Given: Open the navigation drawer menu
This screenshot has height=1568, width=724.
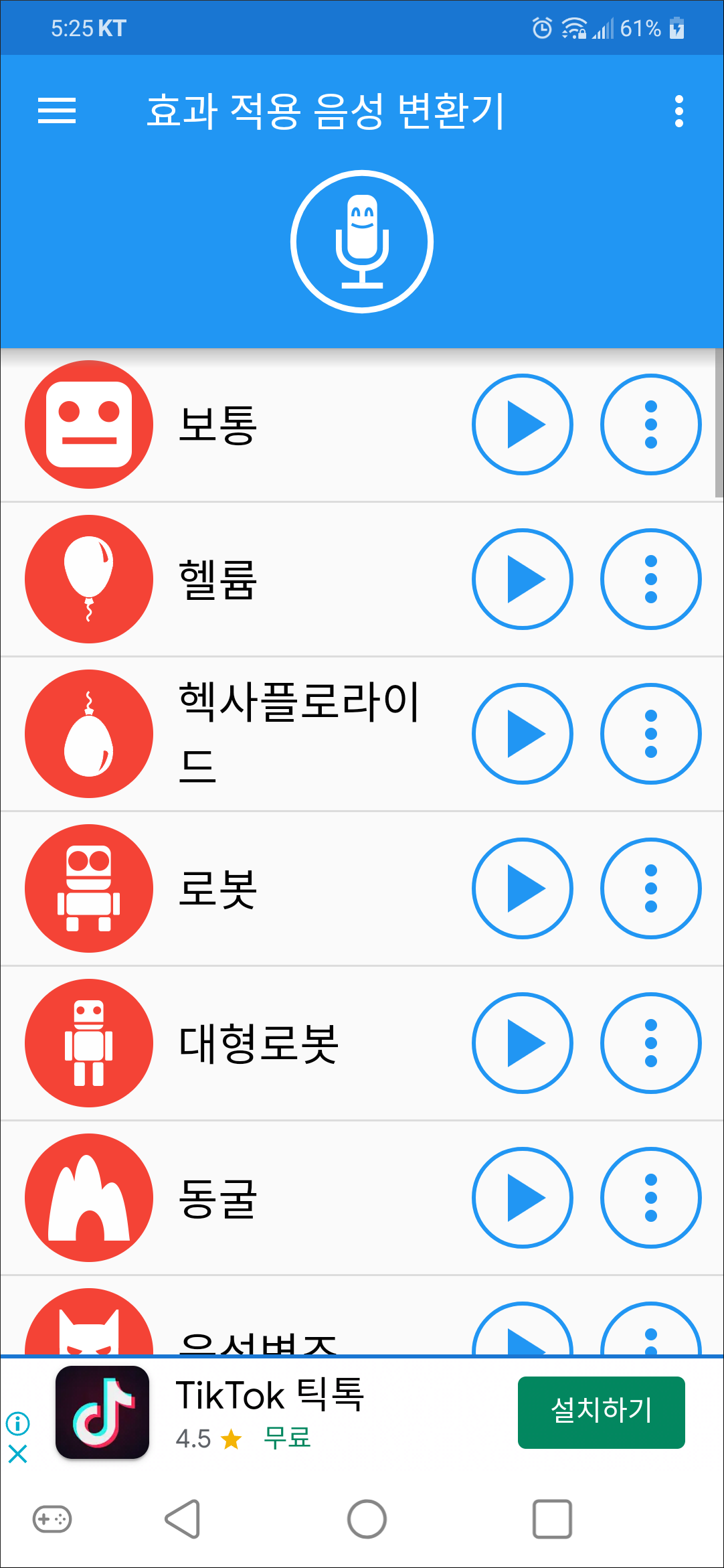Looking at the screenshot, I should point(58,111).
